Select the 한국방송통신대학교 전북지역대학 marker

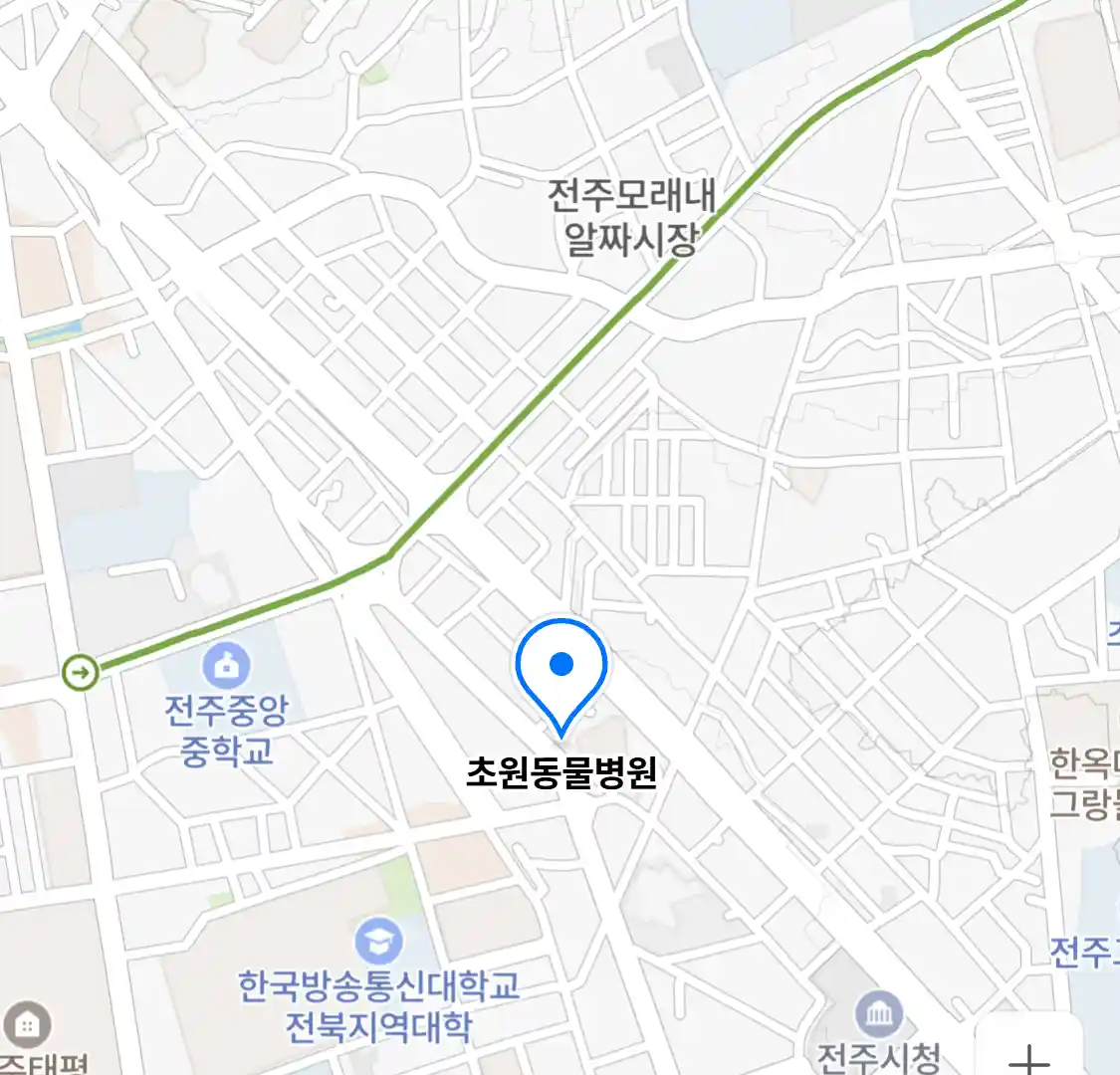tap(379, 941)
